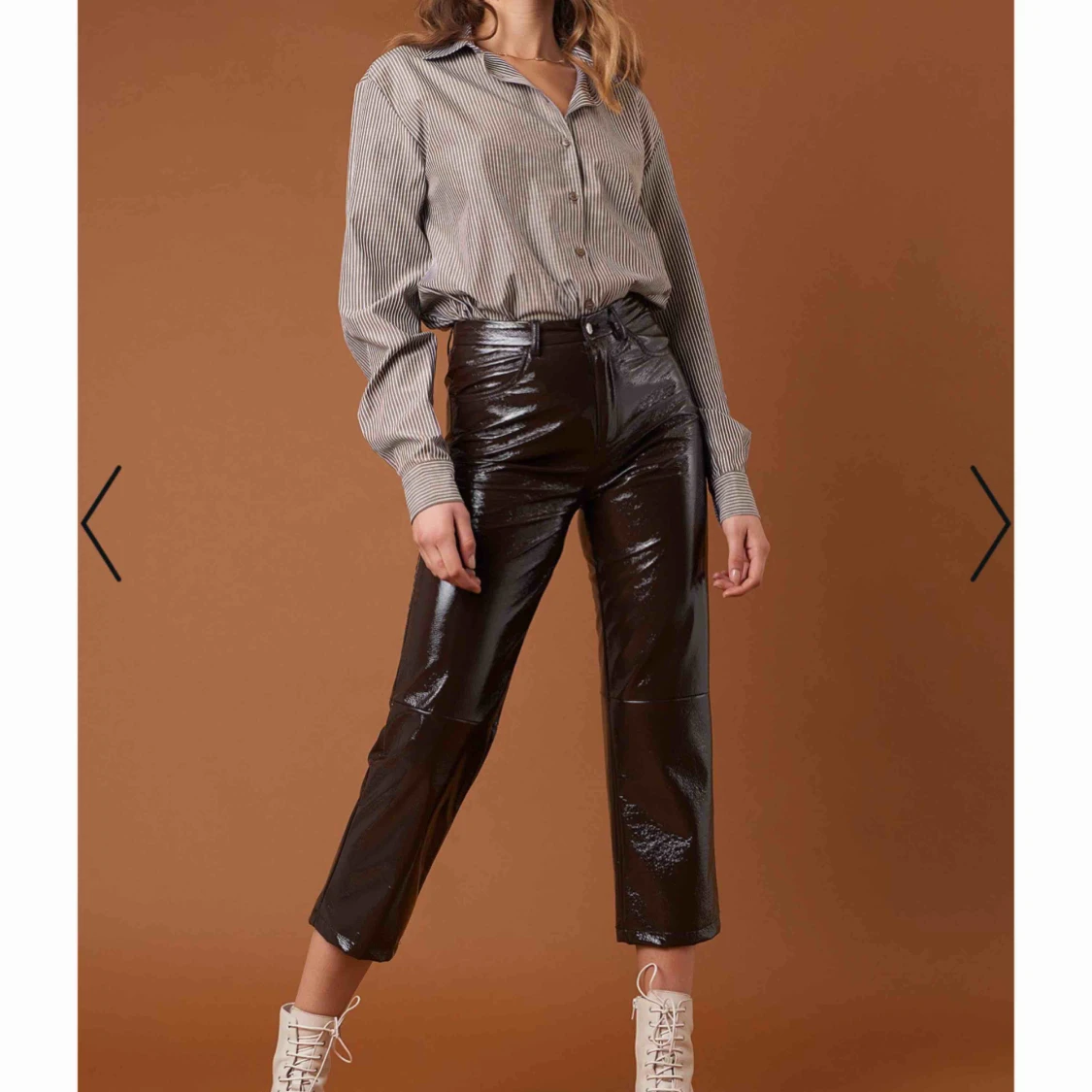The width and height of the screenshot is (1092, 1092).
Task: Show the next product photo
Action: 990,523
